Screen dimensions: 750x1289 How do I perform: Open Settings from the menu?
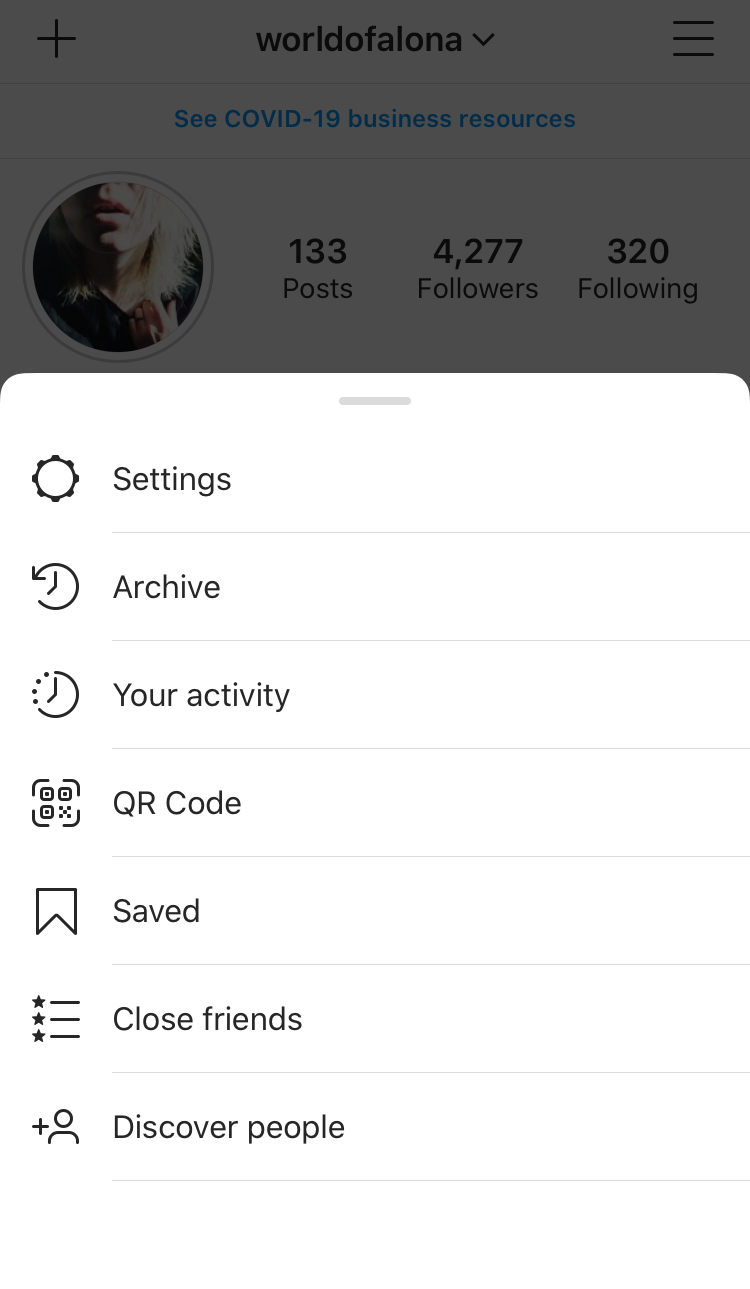pyautogui.click(x=172, y=479)
